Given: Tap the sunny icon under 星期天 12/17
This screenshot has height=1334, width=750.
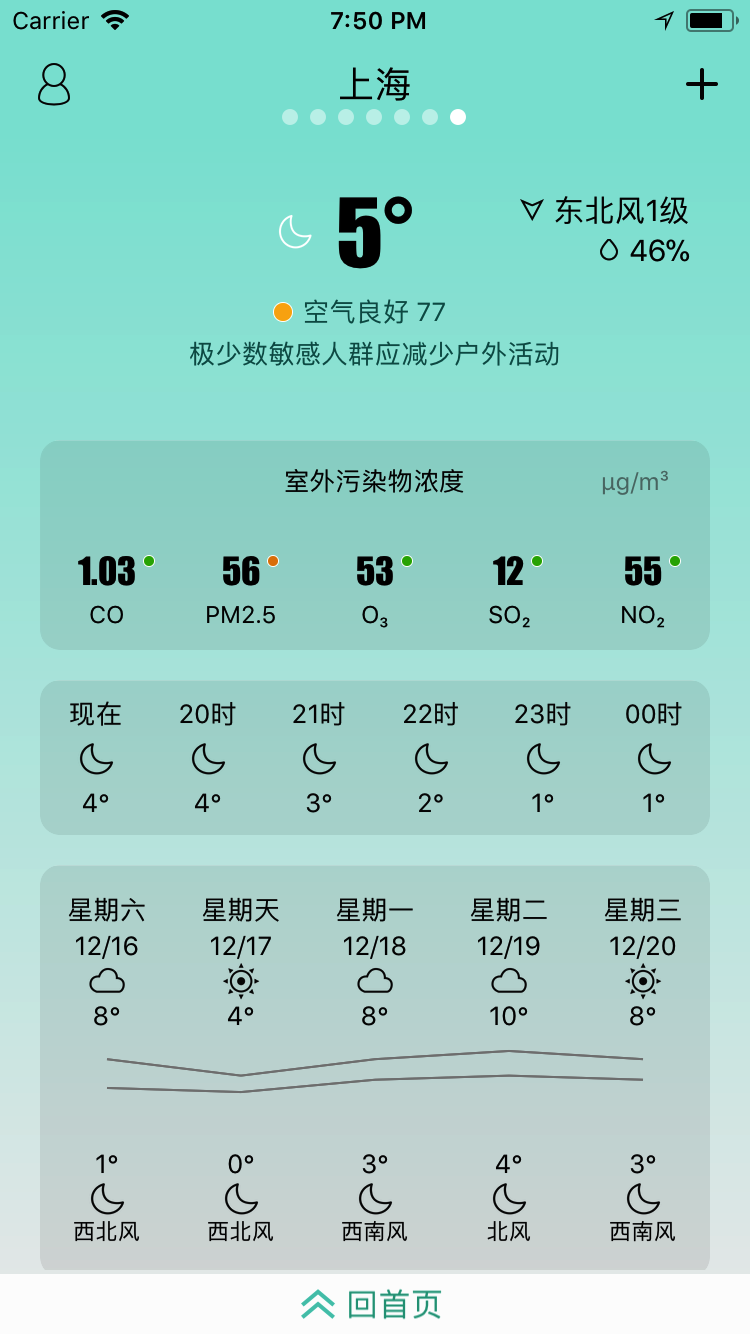Looking at the screenshot, I should coord(239,982).
